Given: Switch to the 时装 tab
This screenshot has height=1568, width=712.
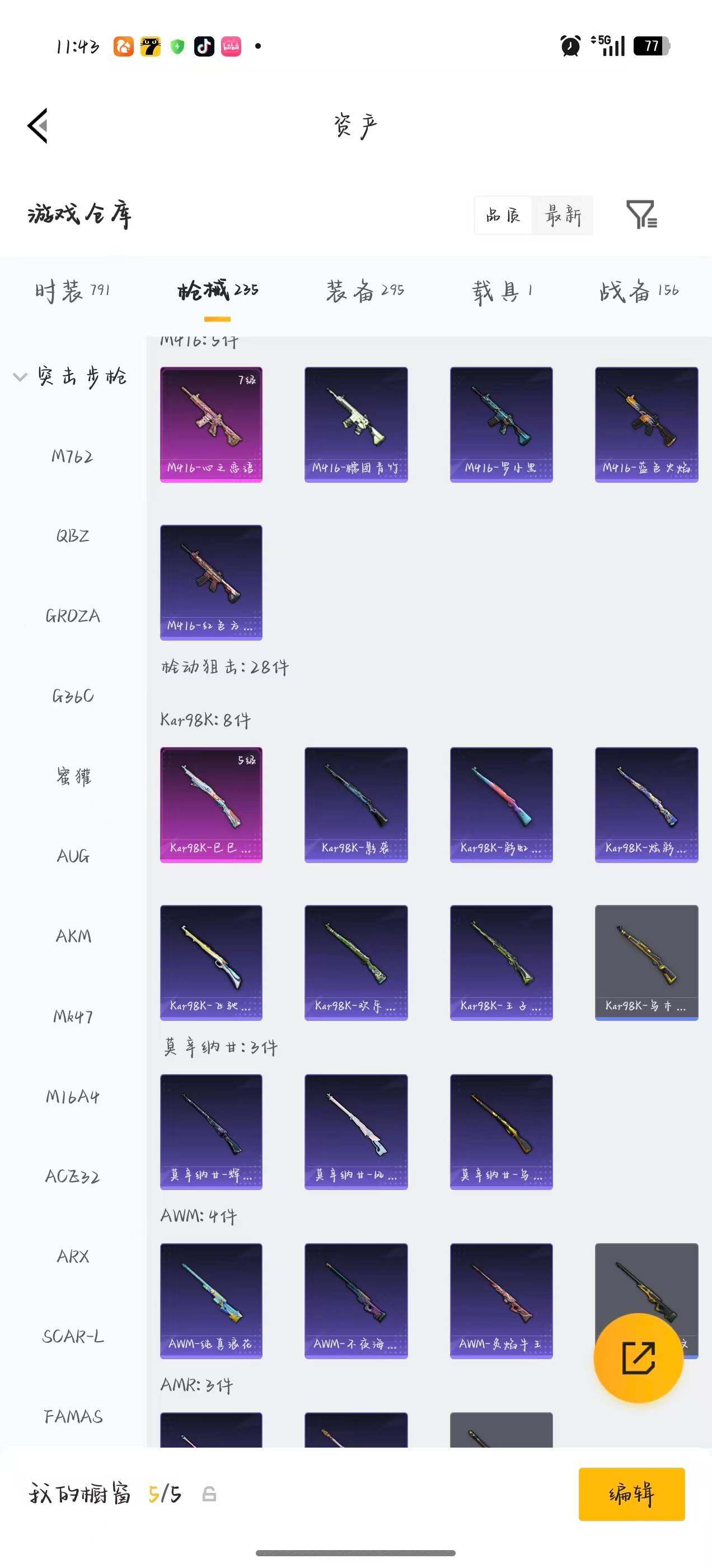Looking at the screenshot, I should pyautogui.click(x=72, y=291).
